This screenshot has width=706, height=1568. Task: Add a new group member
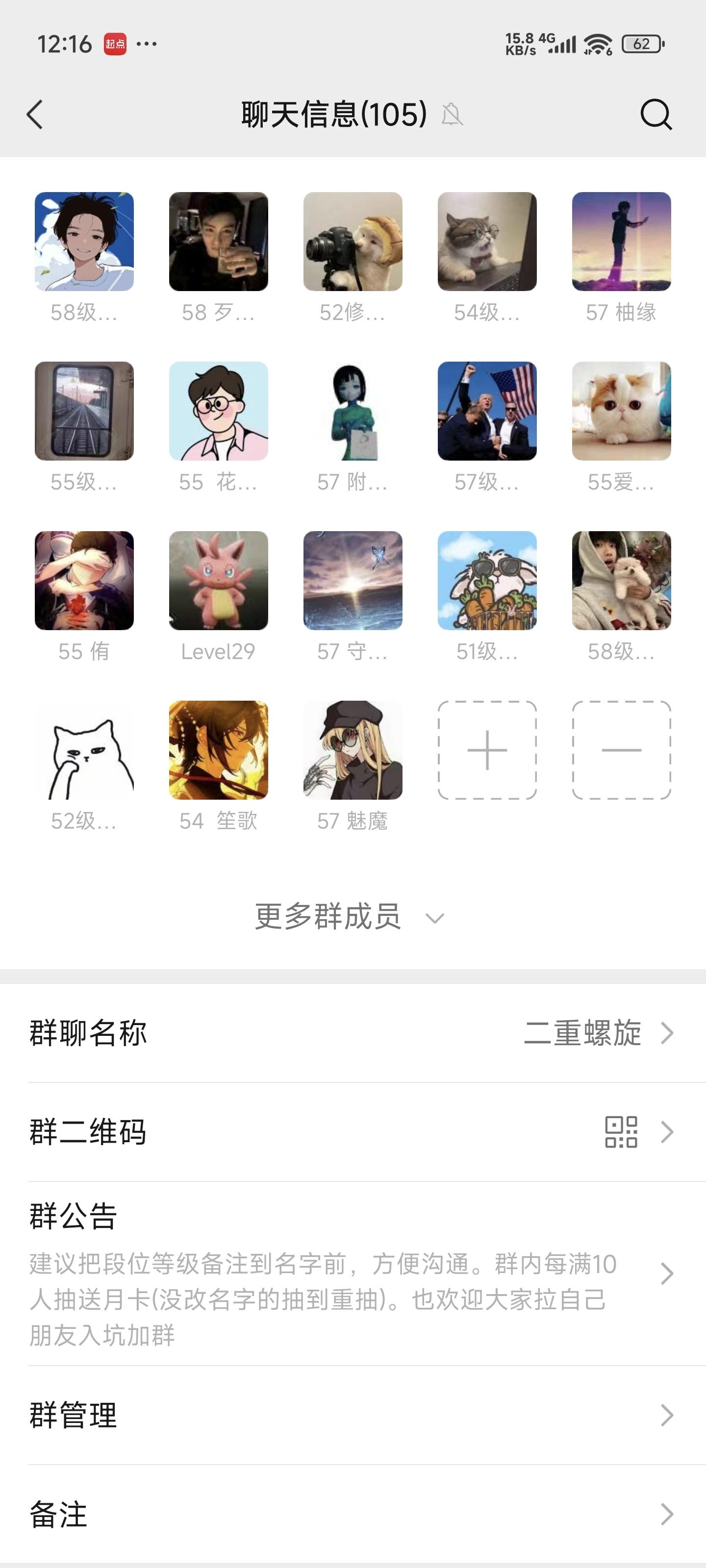point(487,750)
